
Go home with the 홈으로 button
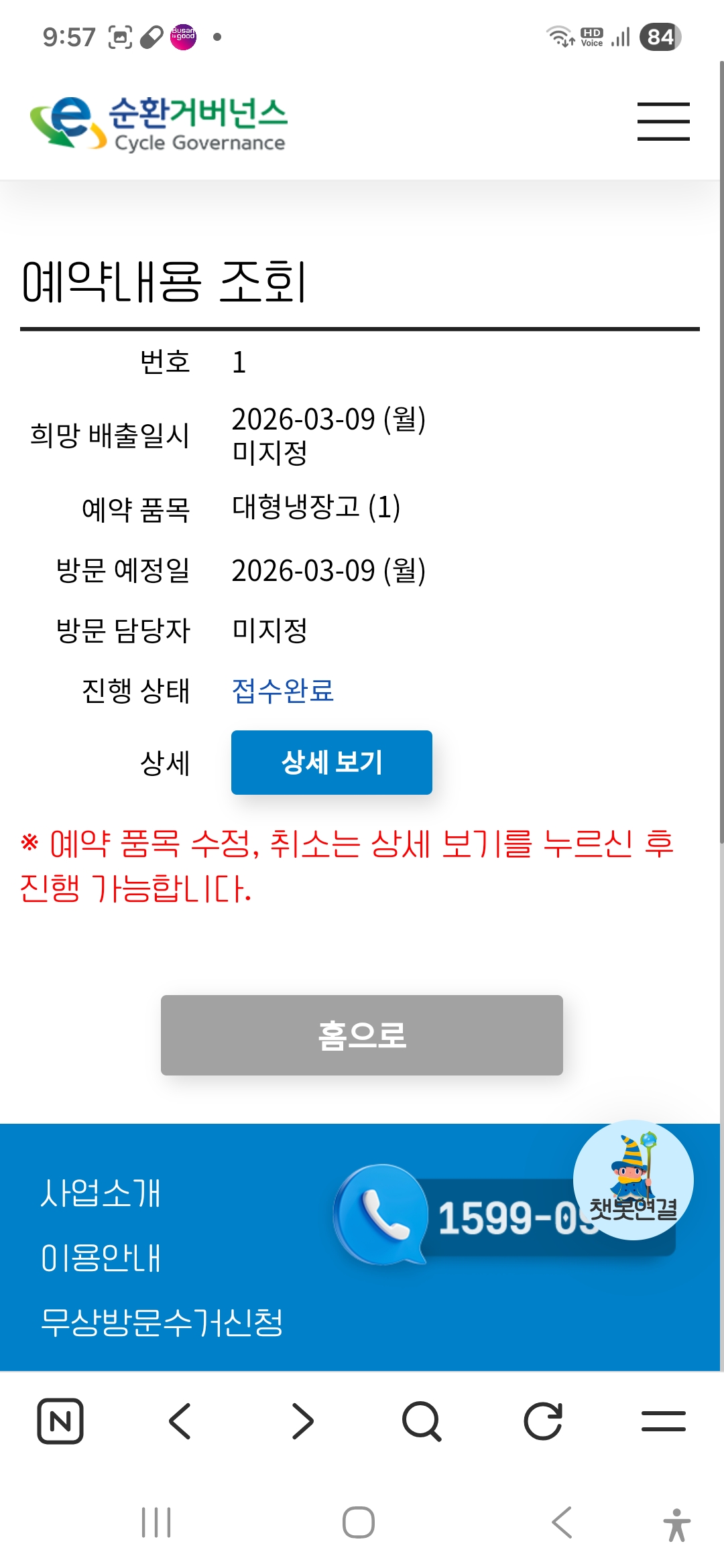pyautogui.click(x=362, y=1035)
